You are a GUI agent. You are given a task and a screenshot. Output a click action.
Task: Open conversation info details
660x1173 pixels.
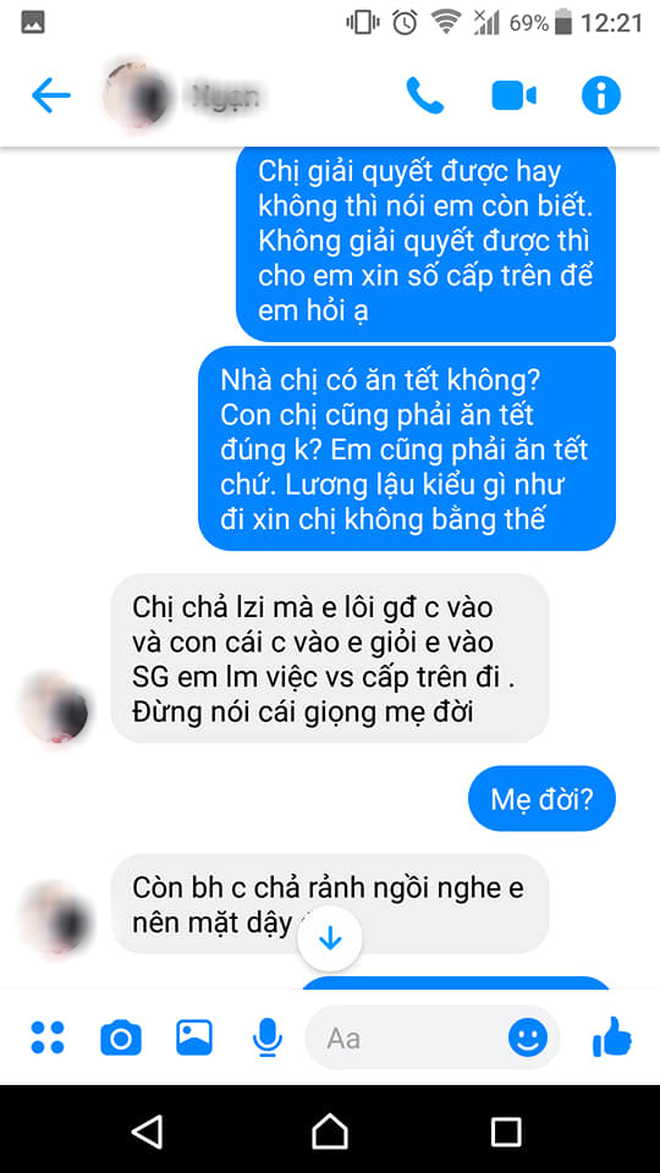coord(601,96)
